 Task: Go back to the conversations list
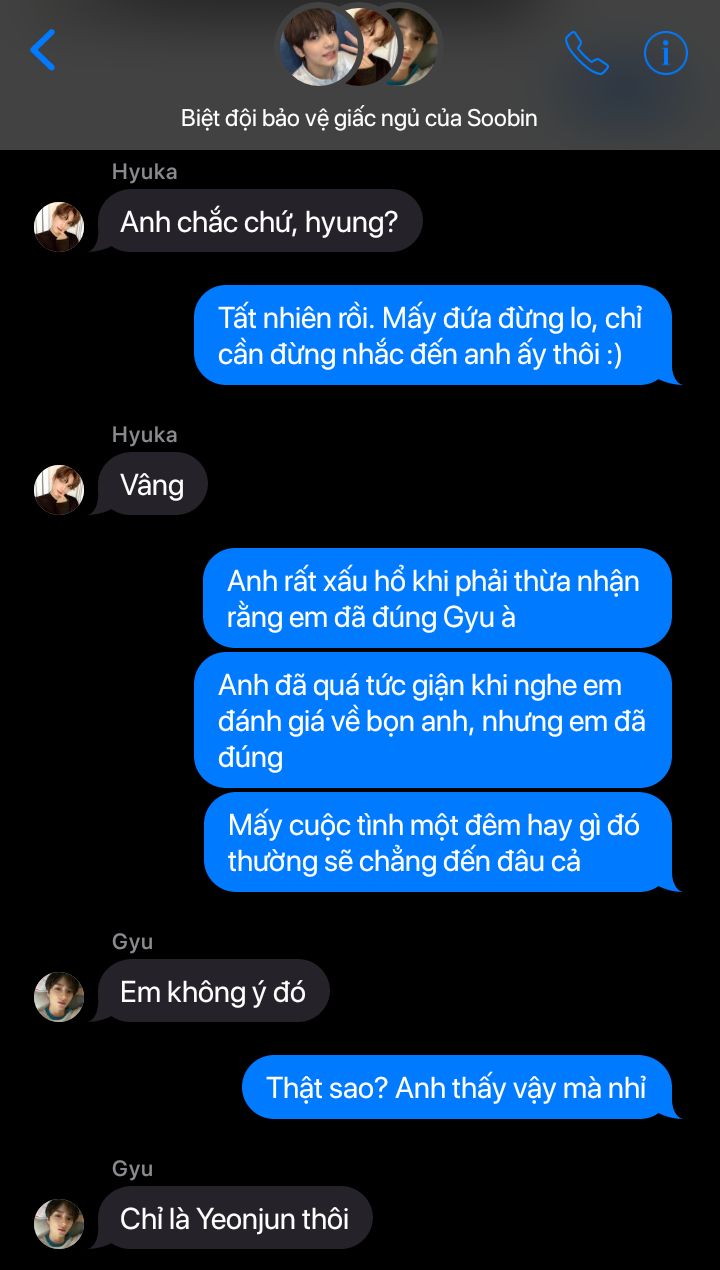tap(43, 50)
